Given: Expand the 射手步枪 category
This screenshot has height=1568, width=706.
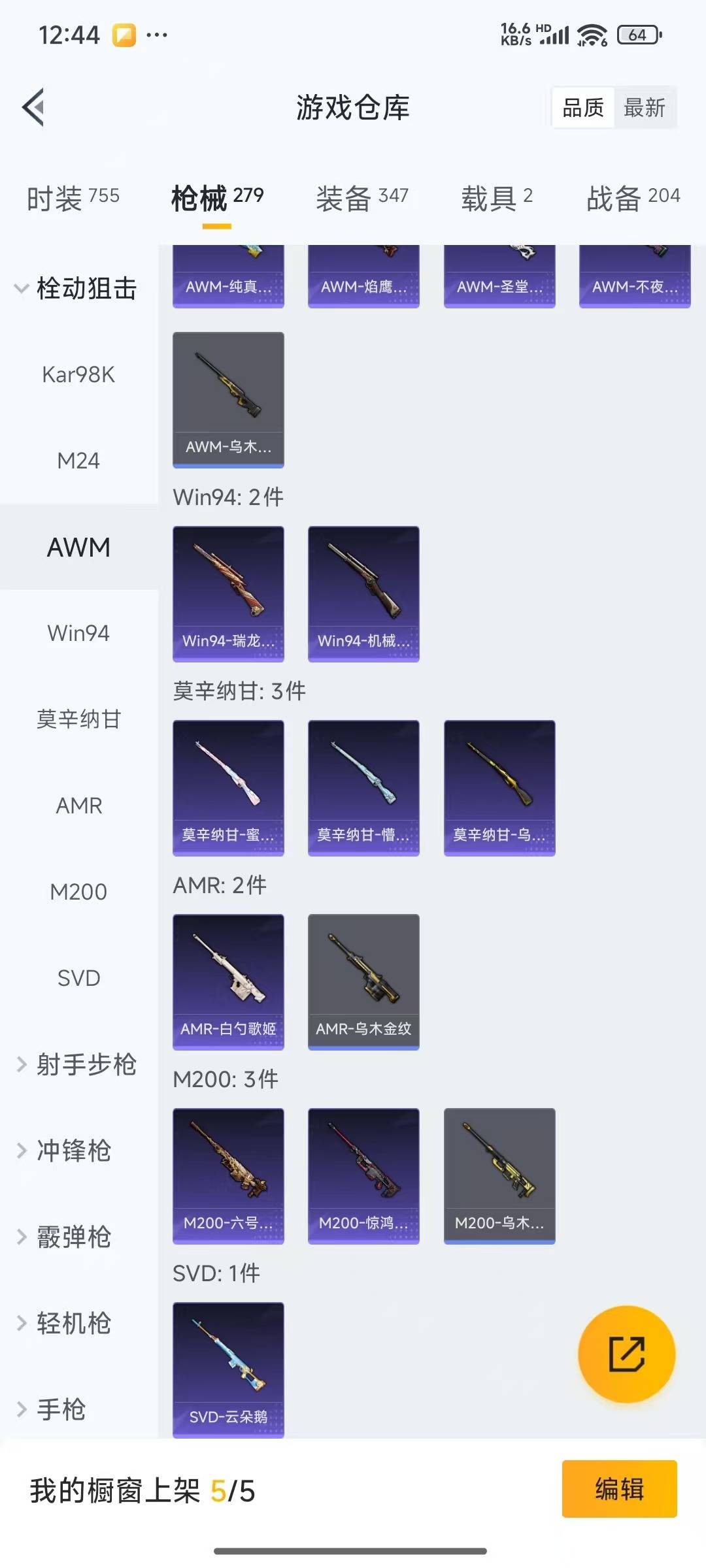Looking at the screenshot, I should click(x=76, y=1064).
